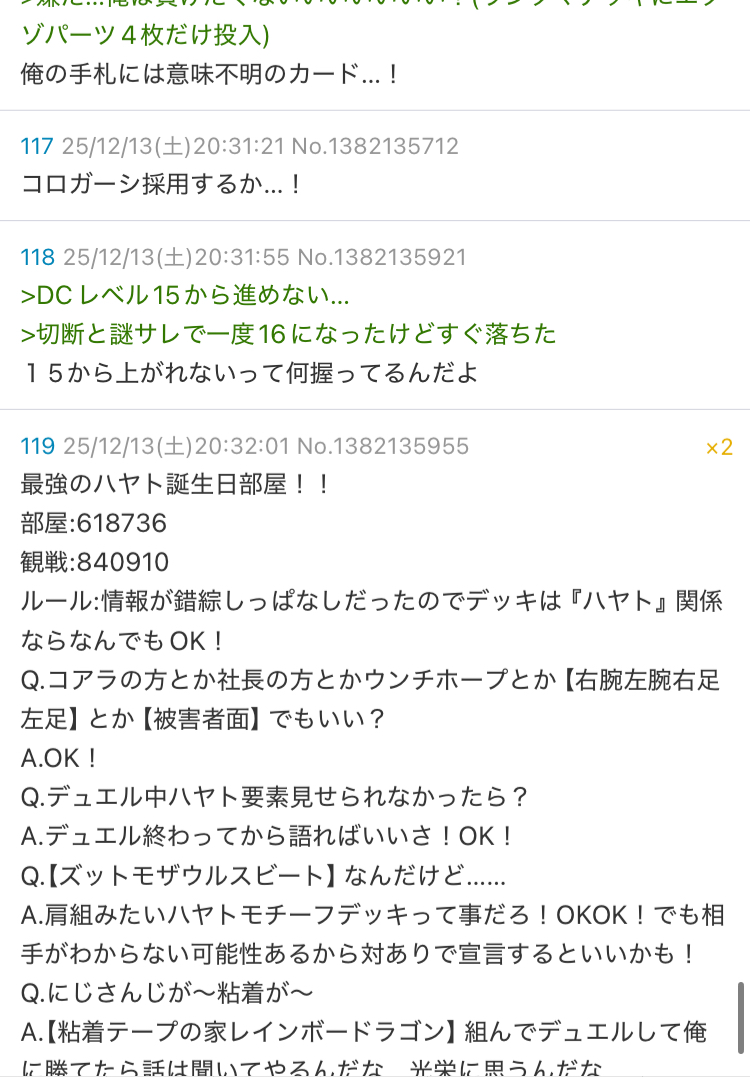
Task: Open quoted line about DC level 15
Action: (x=185, y=296)
